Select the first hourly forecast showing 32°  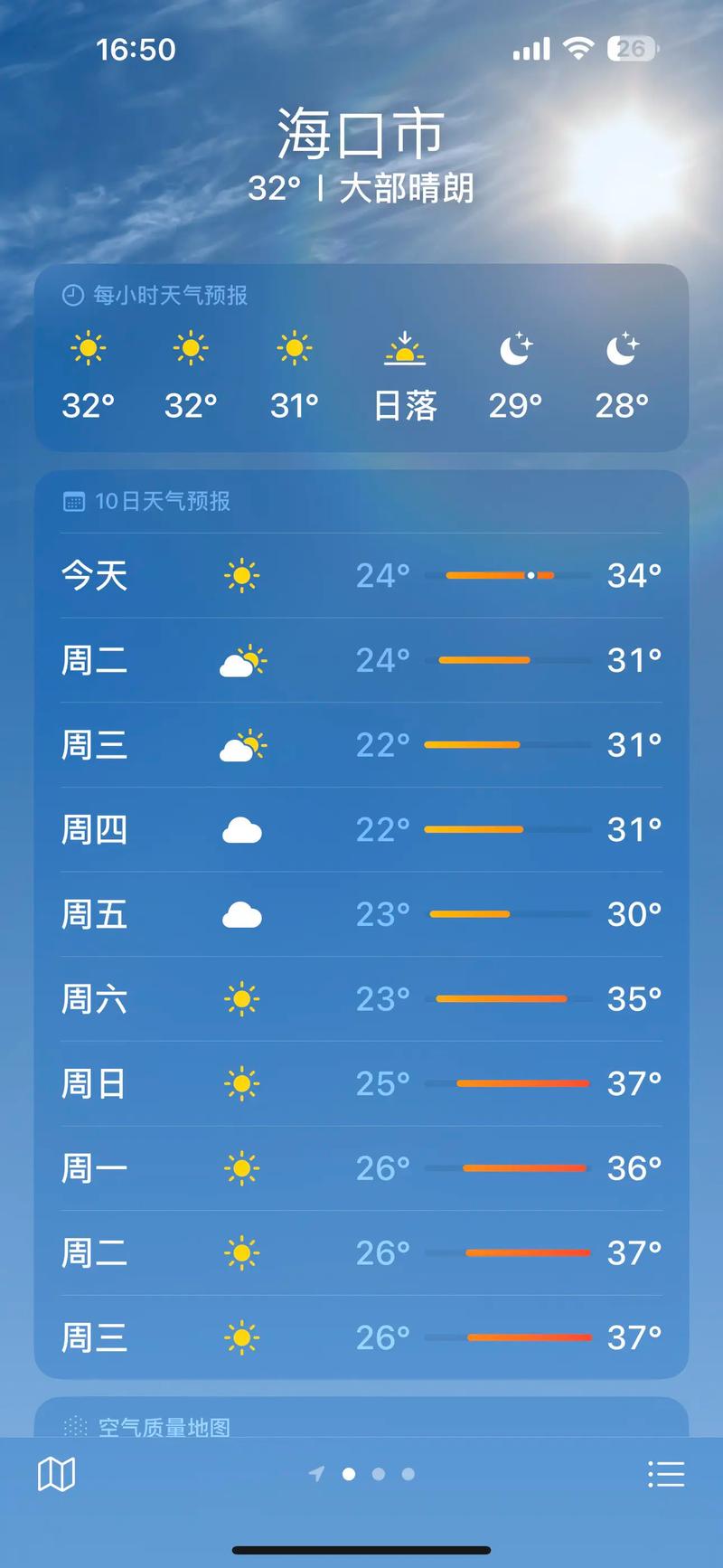86,375
